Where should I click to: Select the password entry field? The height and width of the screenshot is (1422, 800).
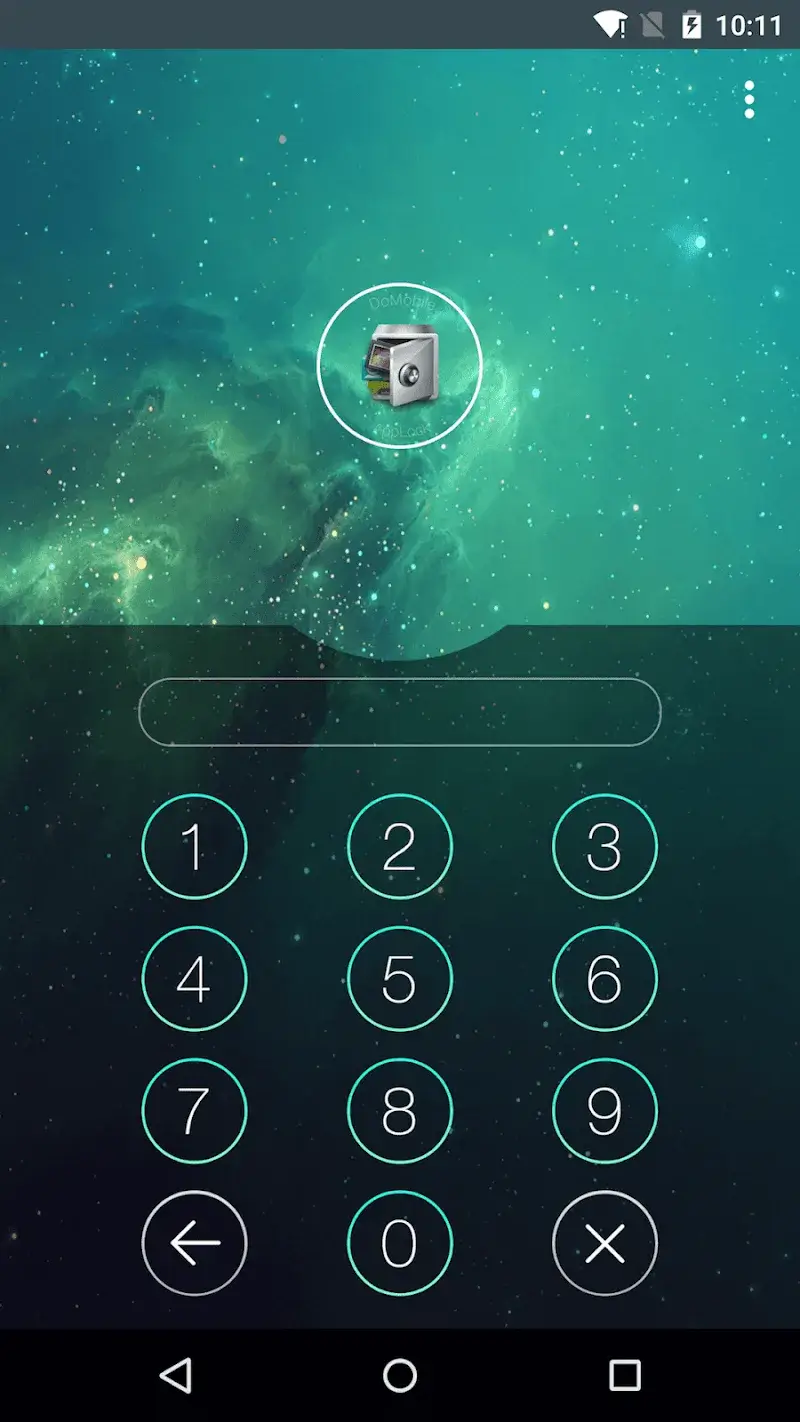(x=400, y=712)
